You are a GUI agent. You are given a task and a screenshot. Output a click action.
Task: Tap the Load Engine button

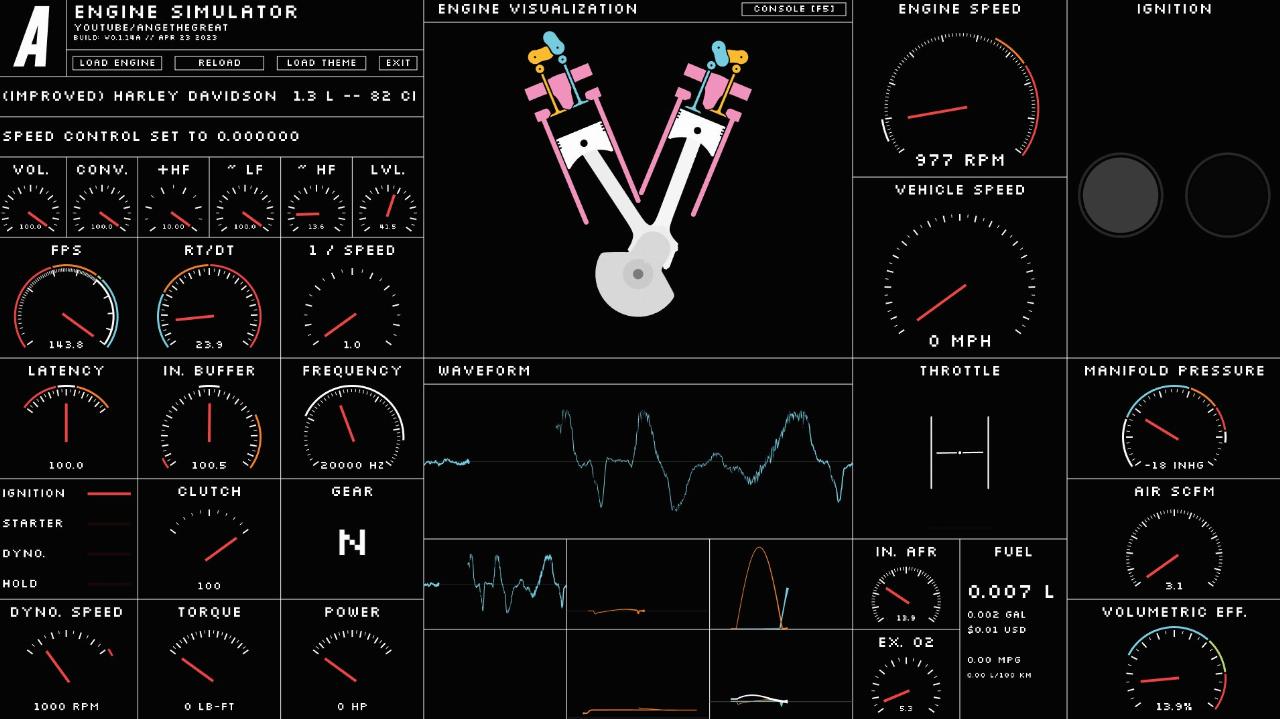coord(117,63)
